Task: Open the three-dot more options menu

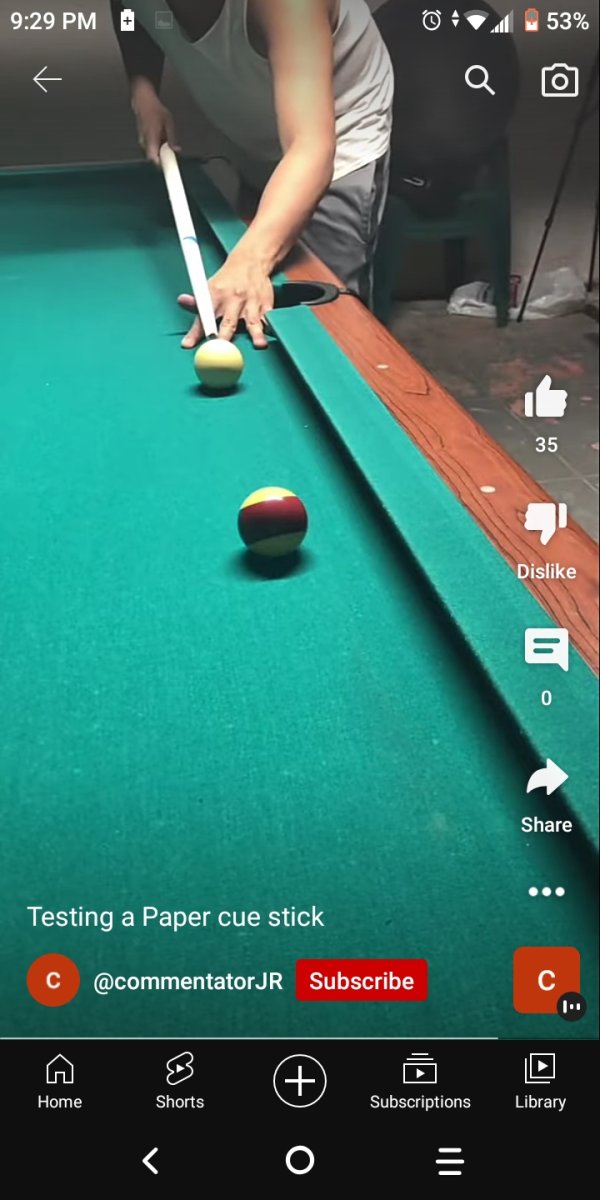Action: pyautogui.click(x=546, y=891)
